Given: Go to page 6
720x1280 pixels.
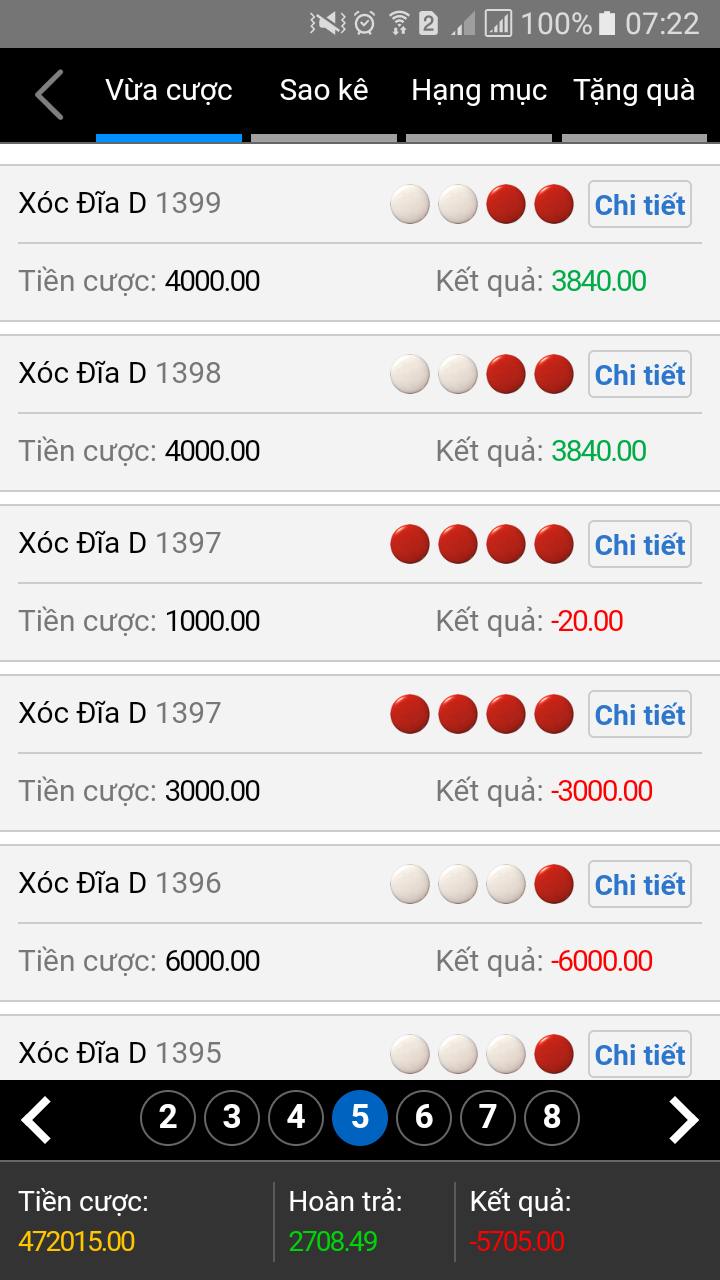Looking at the screenshot, I should [424, 1117].
